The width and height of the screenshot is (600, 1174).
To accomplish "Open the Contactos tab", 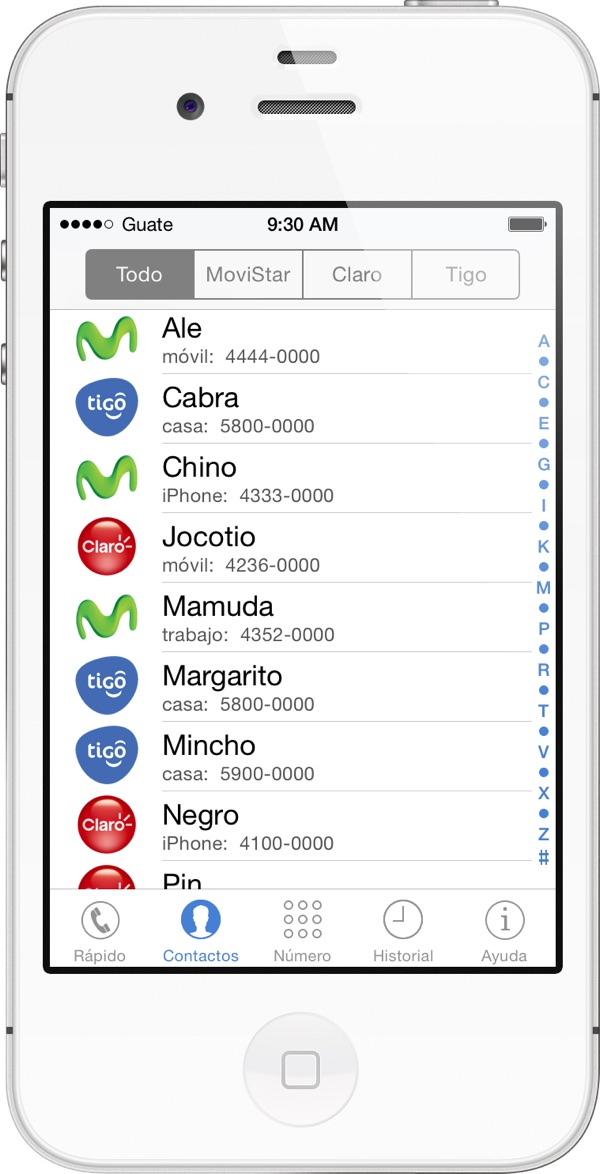I will pyautogui.click(x=201, y=931).
